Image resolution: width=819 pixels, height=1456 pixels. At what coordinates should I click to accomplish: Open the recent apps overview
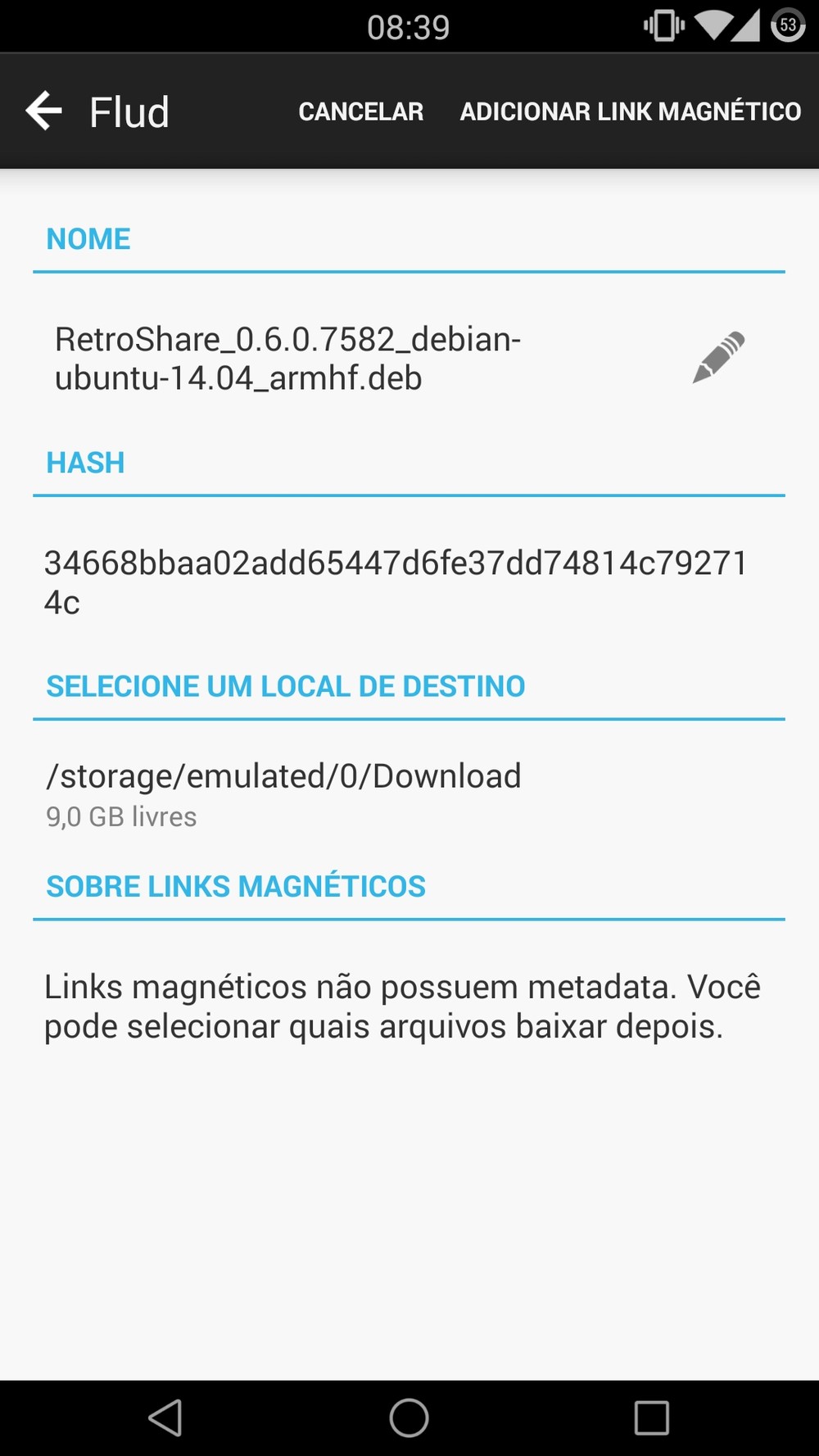651,1418
